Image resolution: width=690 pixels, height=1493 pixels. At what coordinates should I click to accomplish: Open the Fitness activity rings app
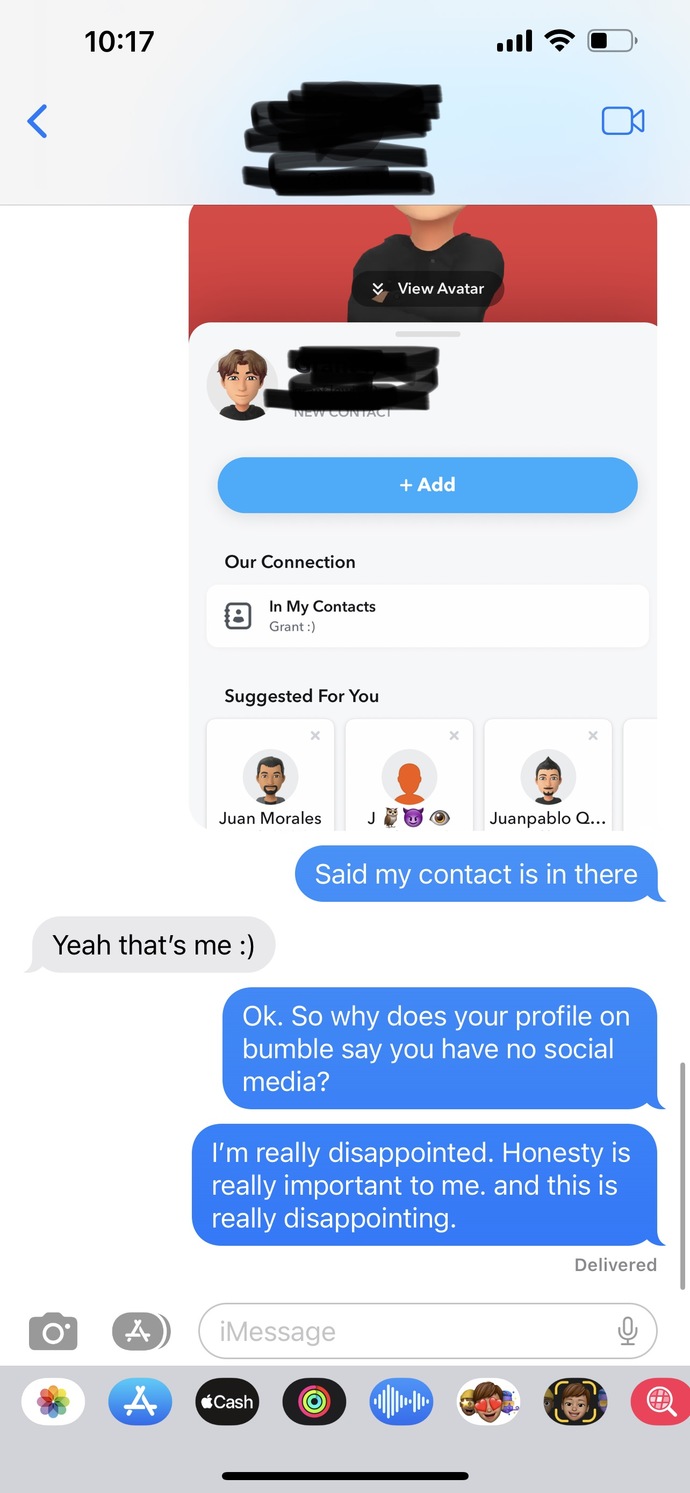pos(314,1402)
